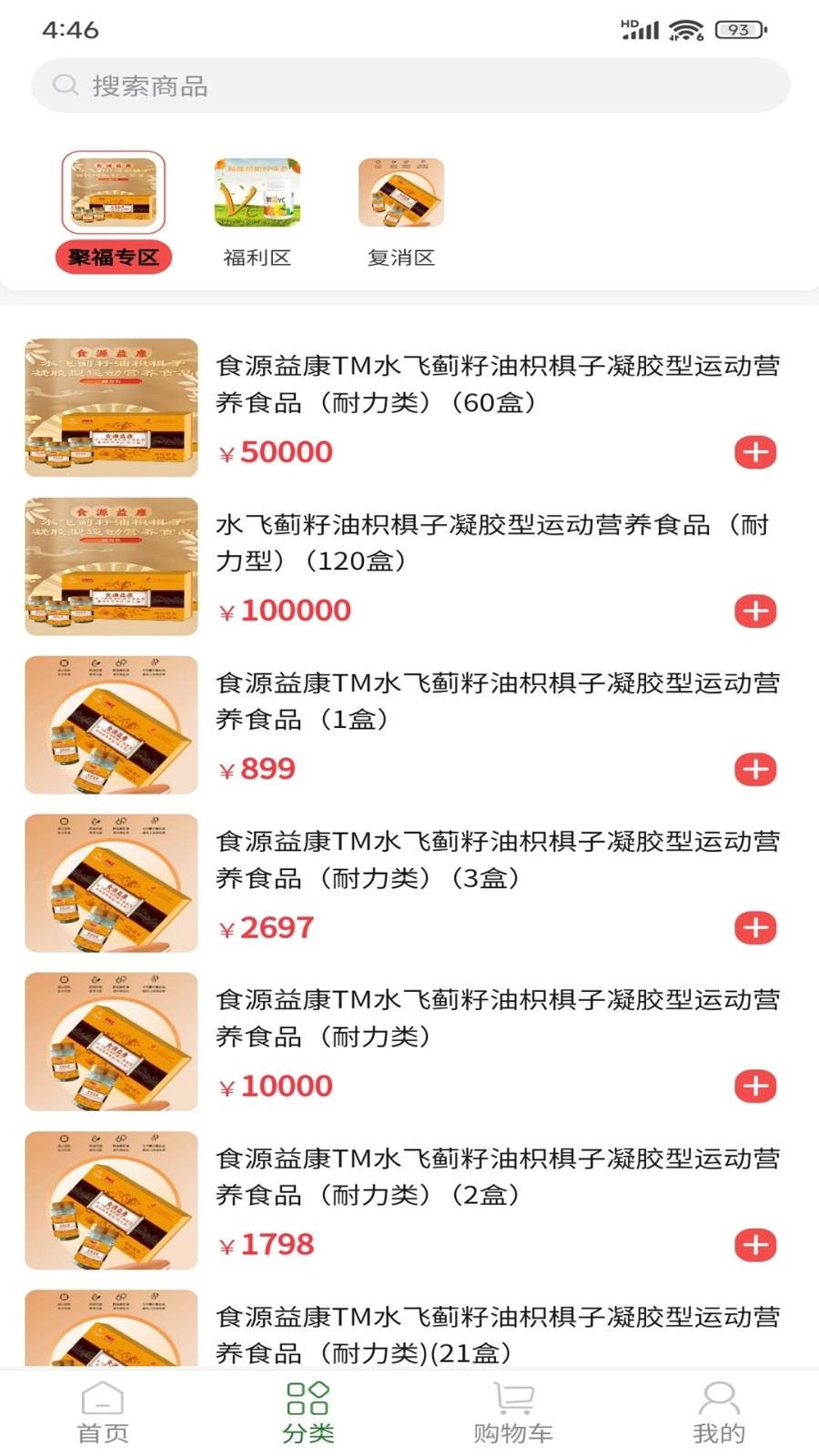This screenshot has width=819, height=1456.
Task: Open the 60盒 product priced ¥50000
Action: click(497, 384)
